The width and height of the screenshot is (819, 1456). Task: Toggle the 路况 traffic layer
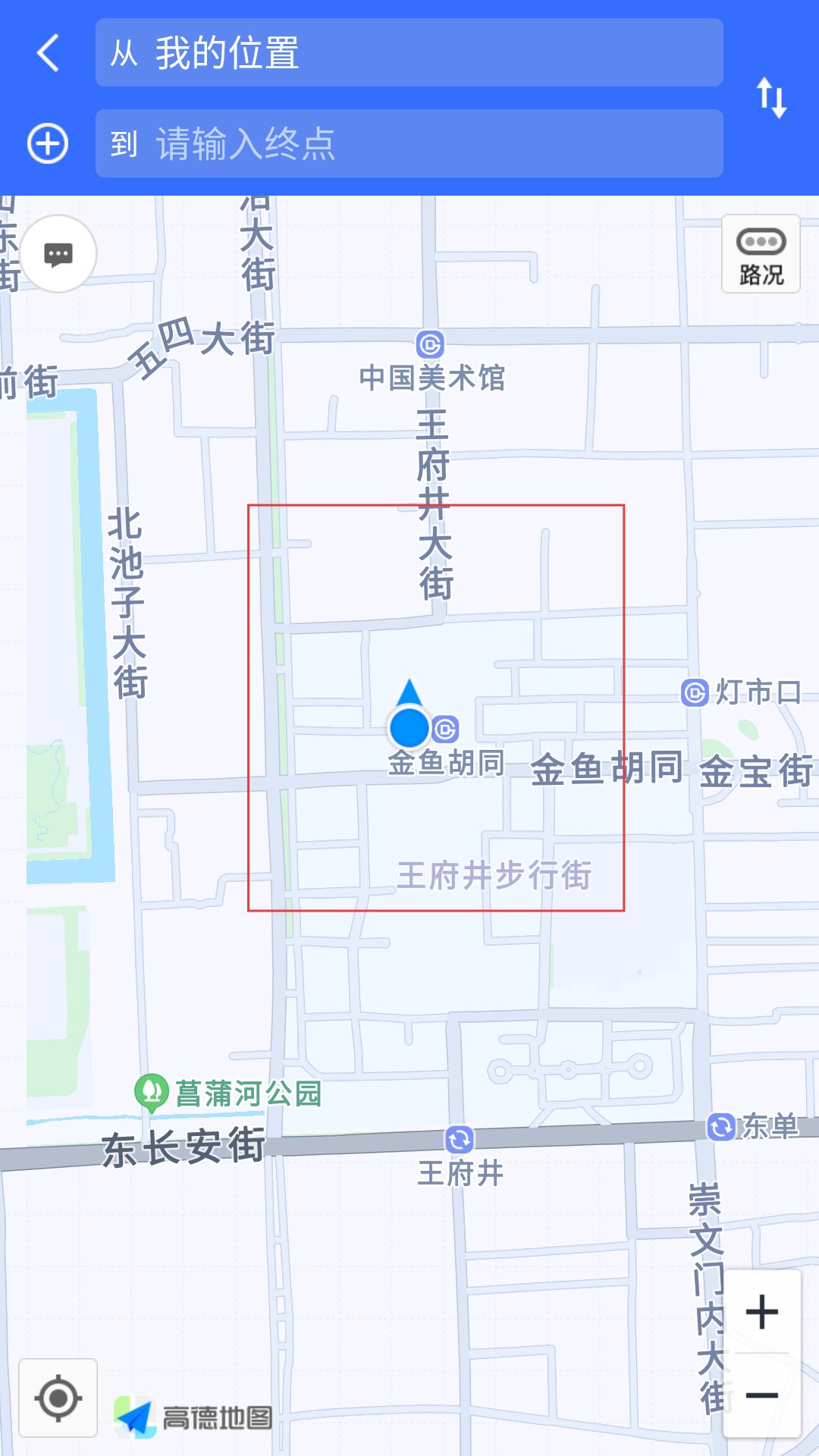[x=761, y=254]
